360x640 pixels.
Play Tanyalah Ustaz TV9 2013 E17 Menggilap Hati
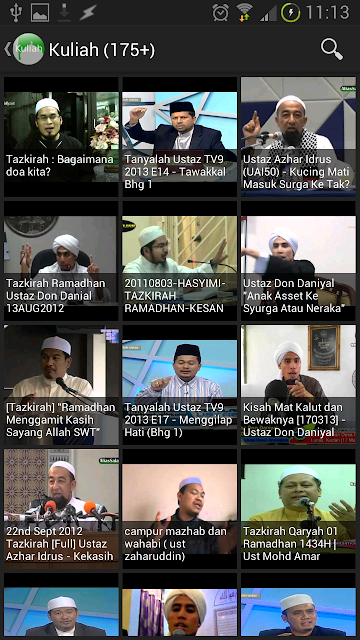pos(180,385)
